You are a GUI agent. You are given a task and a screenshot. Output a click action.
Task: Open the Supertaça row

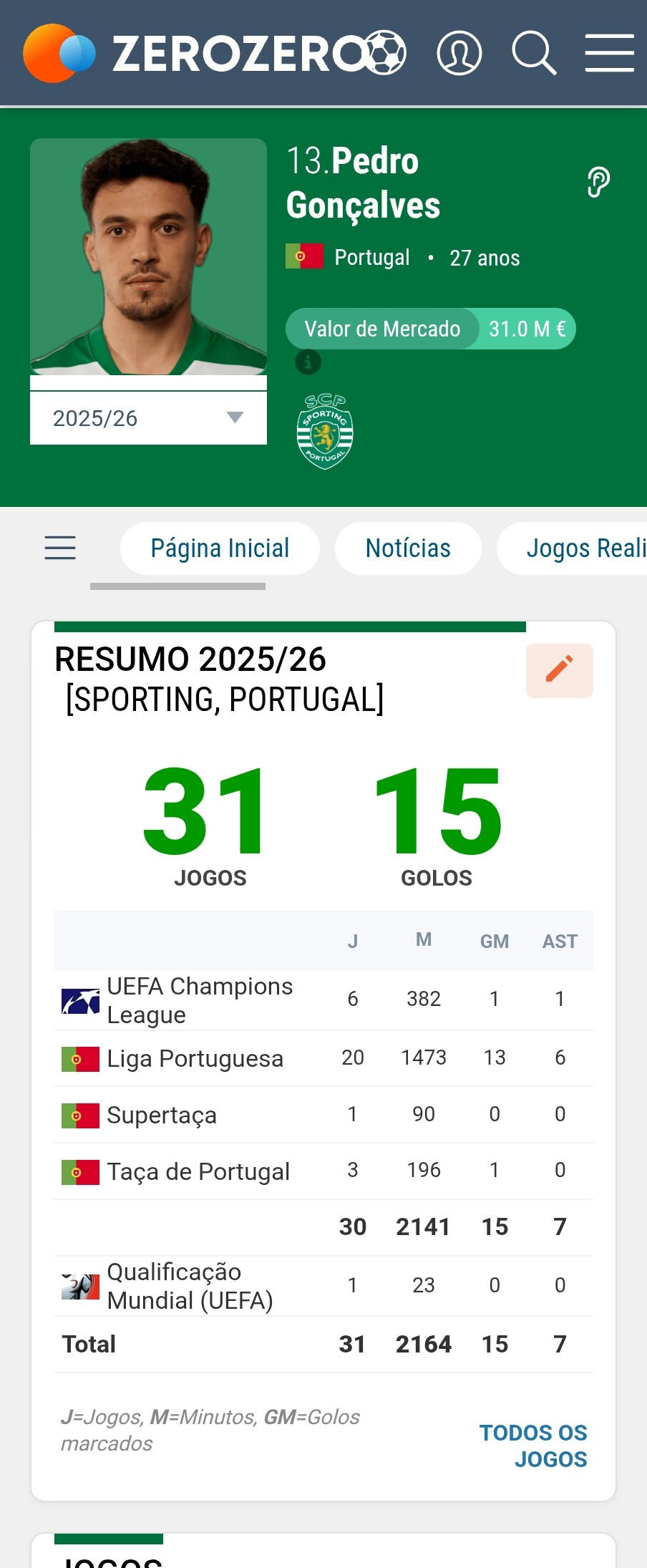click(162, 1115)
